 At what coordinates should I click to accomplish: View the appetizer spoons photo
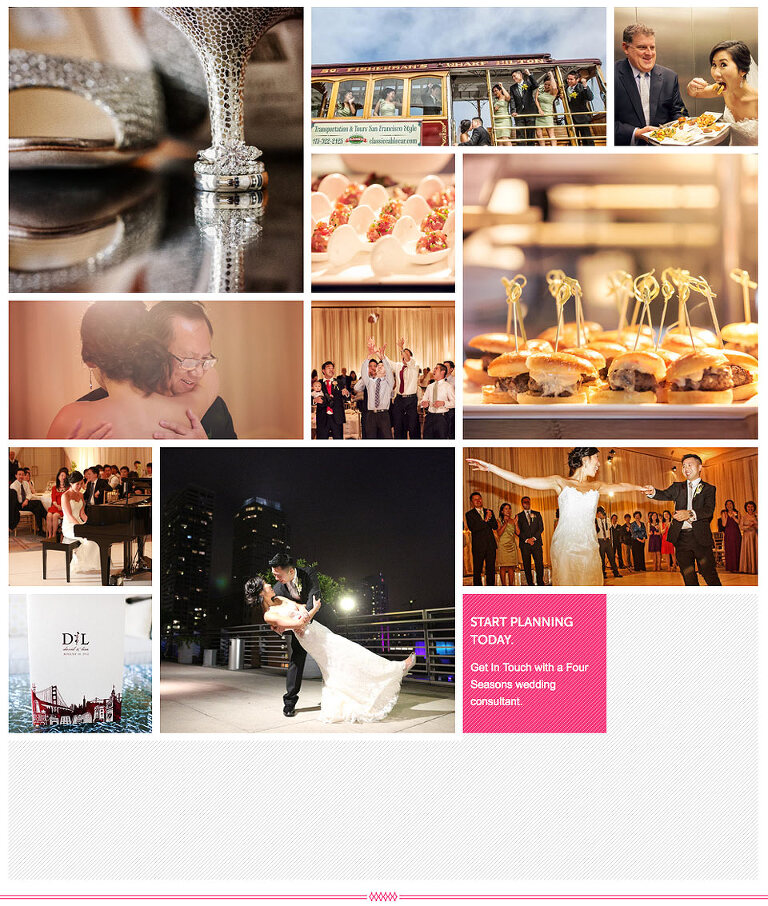[x=382, y=222]
